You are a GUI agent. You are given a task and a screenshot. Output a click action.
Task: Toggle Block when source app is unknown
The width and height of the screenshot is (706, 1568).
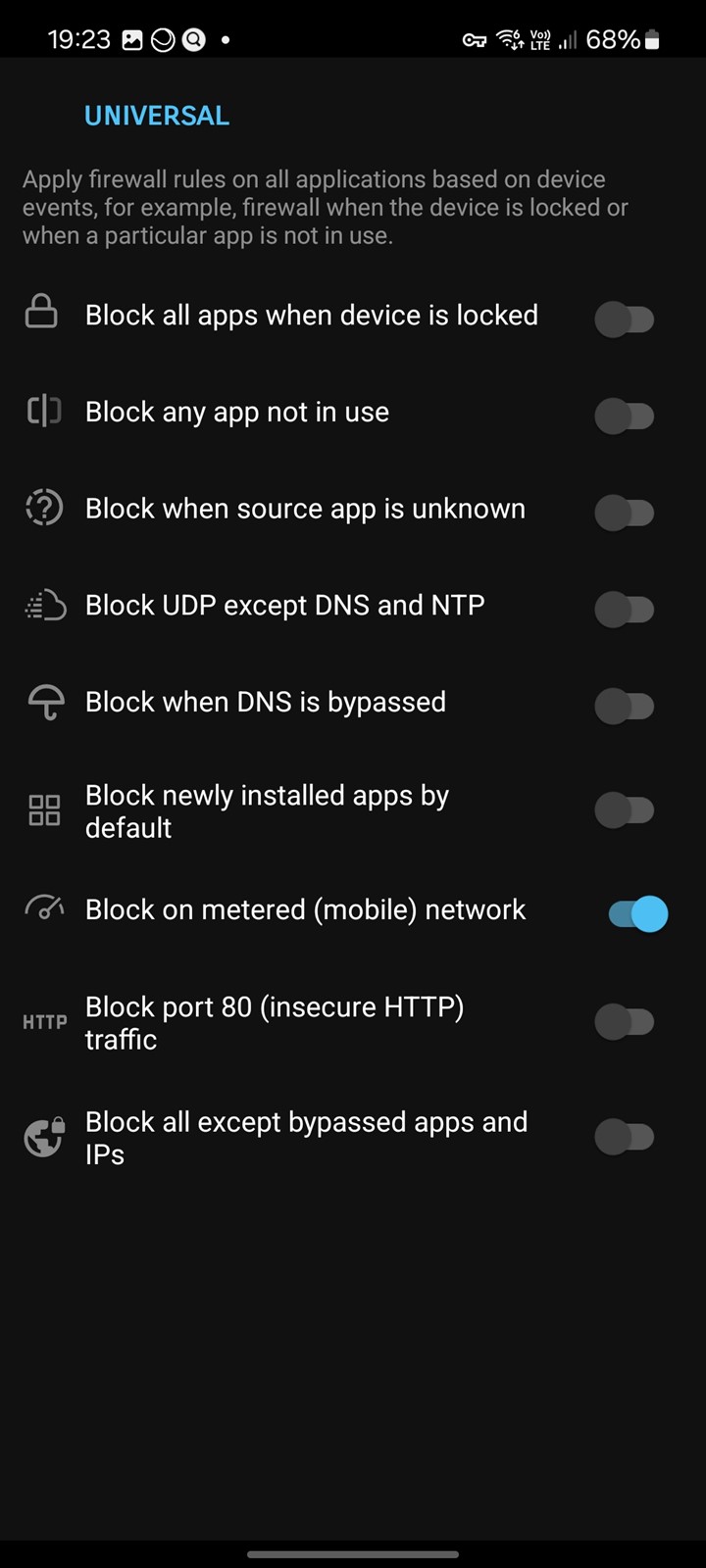coord(625,512)
